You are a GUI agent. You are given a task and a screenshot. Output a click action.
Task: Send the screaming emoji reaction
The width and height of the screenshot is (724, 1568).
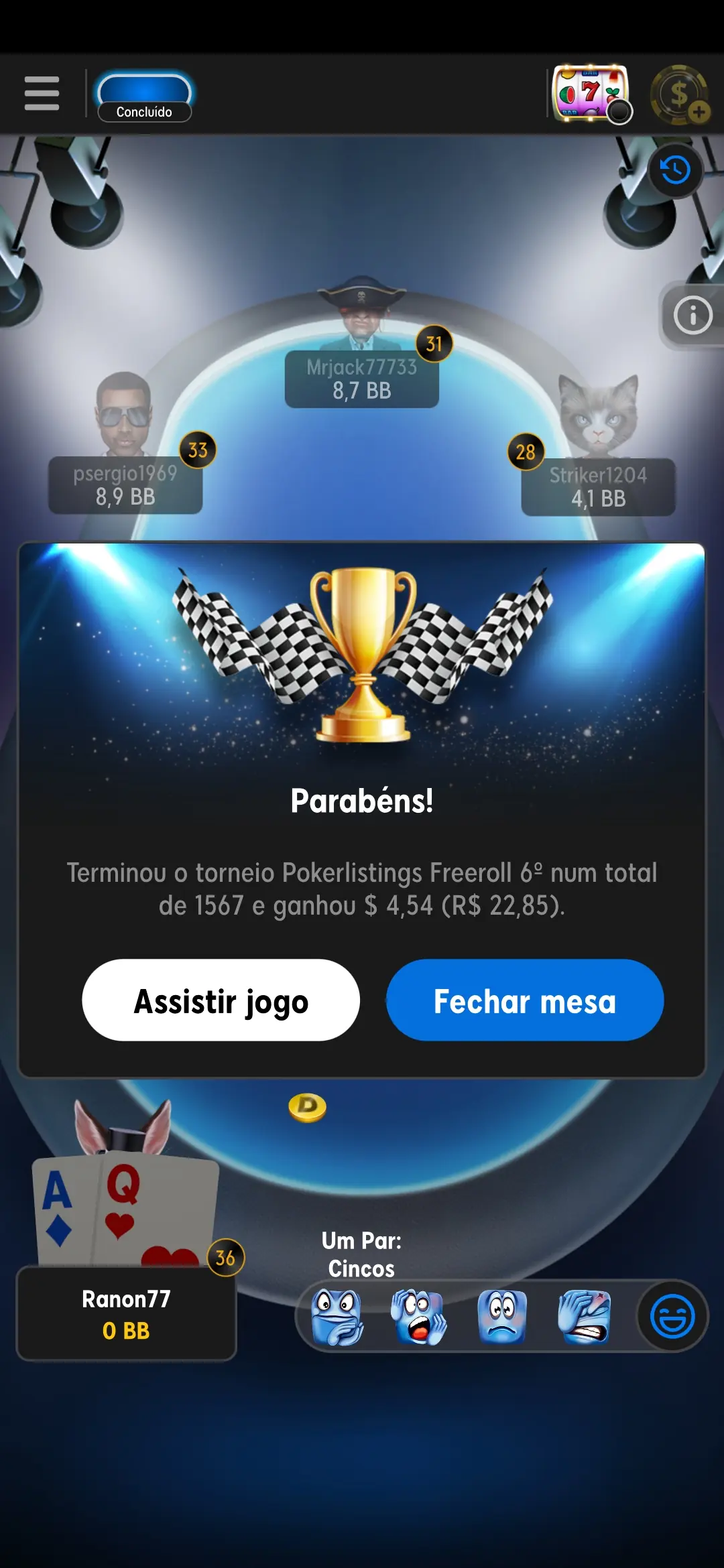(x=419, y=1317)
